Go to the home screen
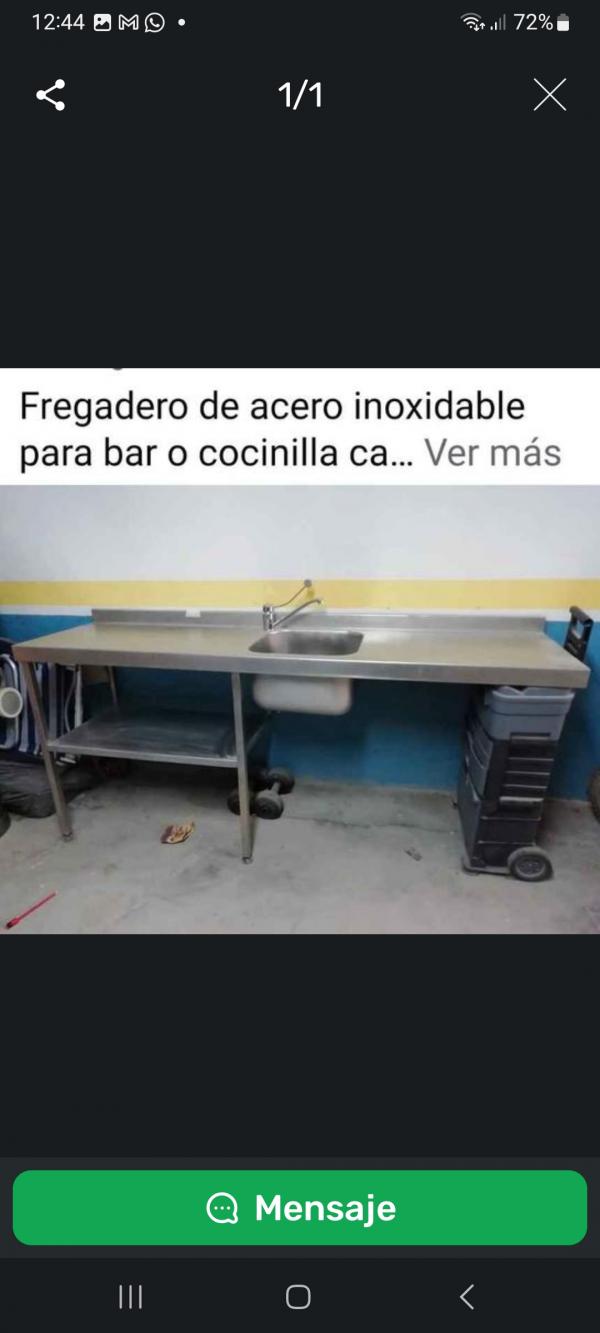 tap(298, 1297)
